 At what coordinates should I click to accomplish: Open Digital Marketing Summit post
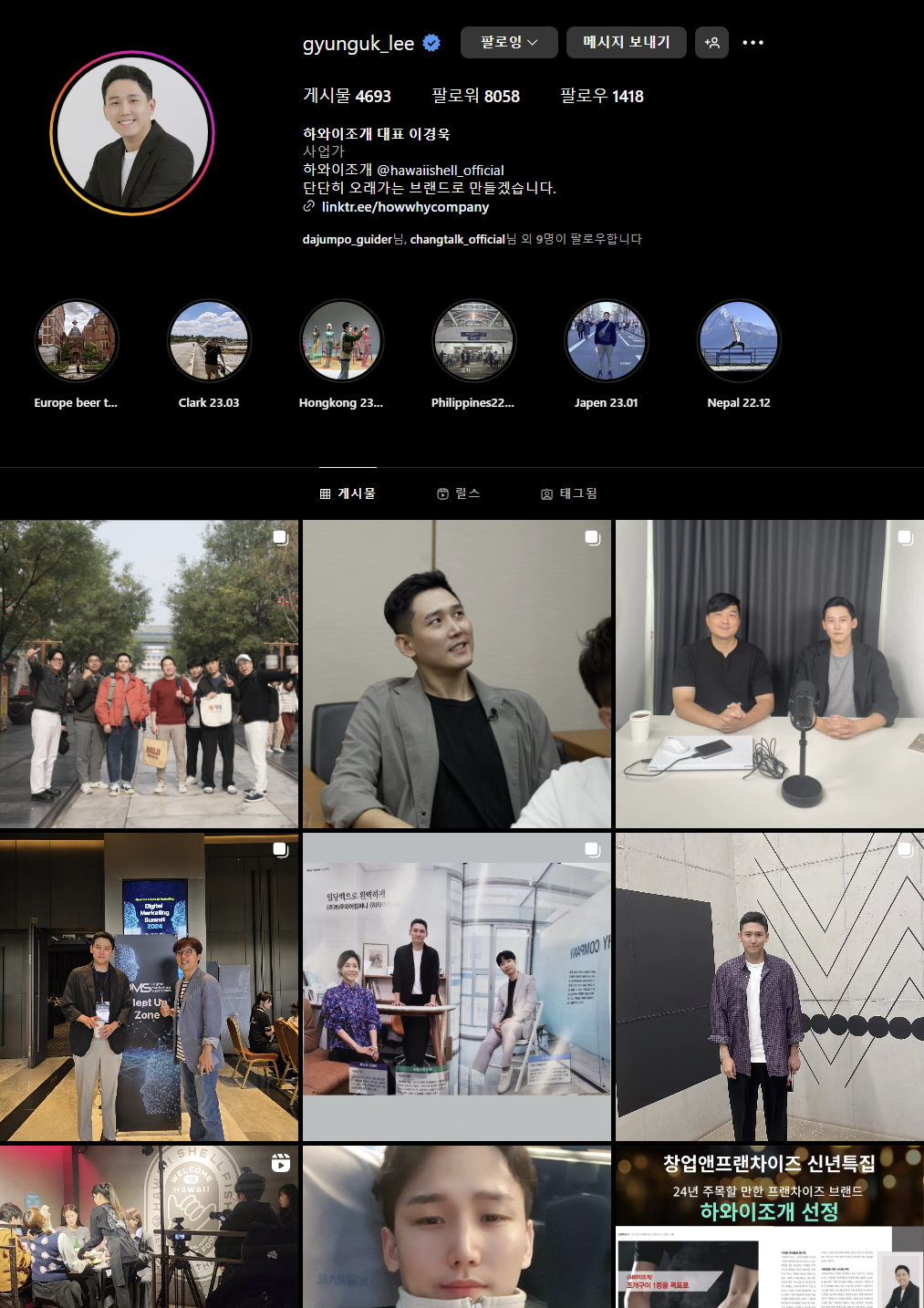pos(149,986)
